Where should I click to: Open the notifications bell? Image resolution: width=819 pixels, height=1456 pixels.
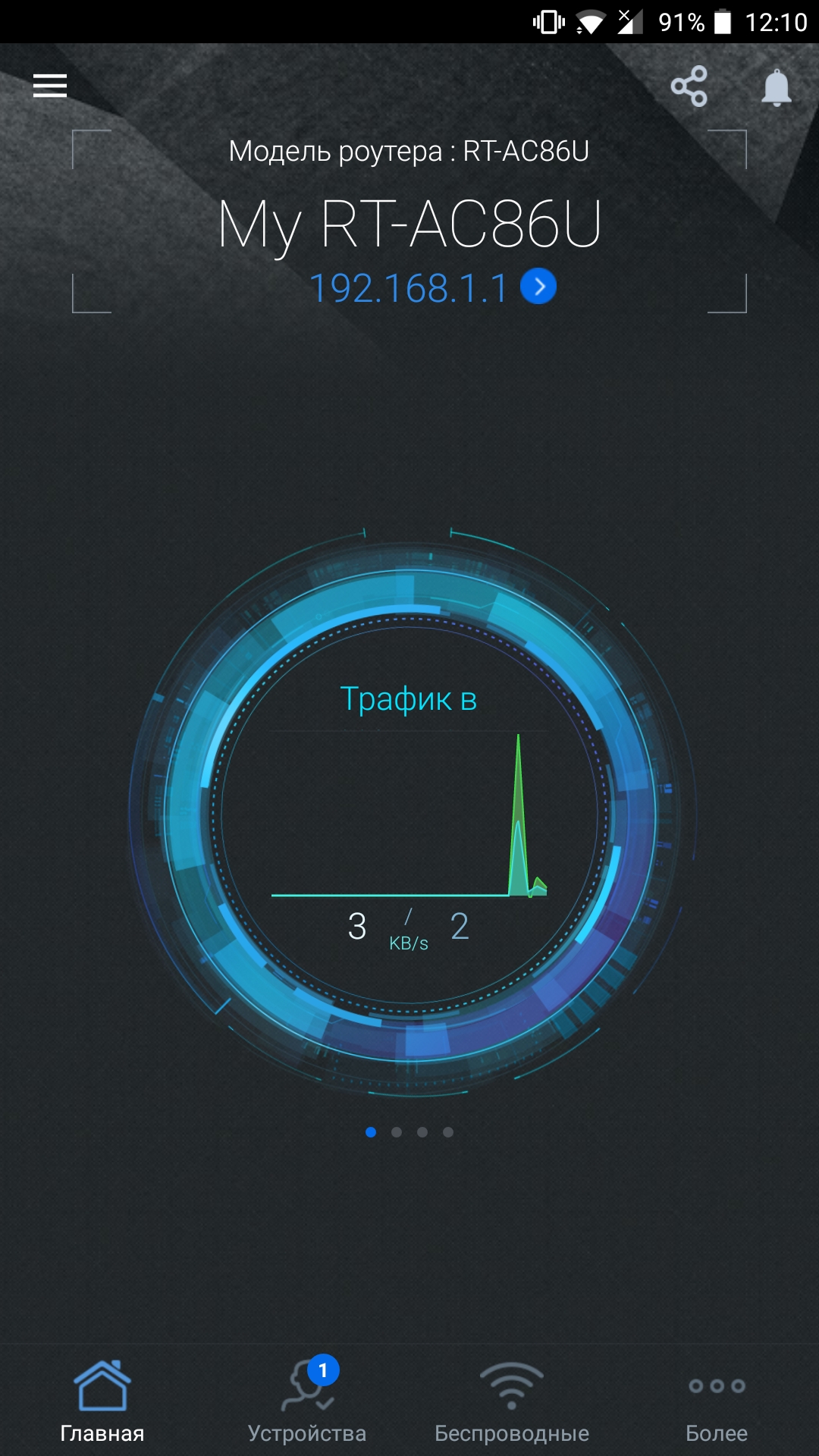pos(777,86)
